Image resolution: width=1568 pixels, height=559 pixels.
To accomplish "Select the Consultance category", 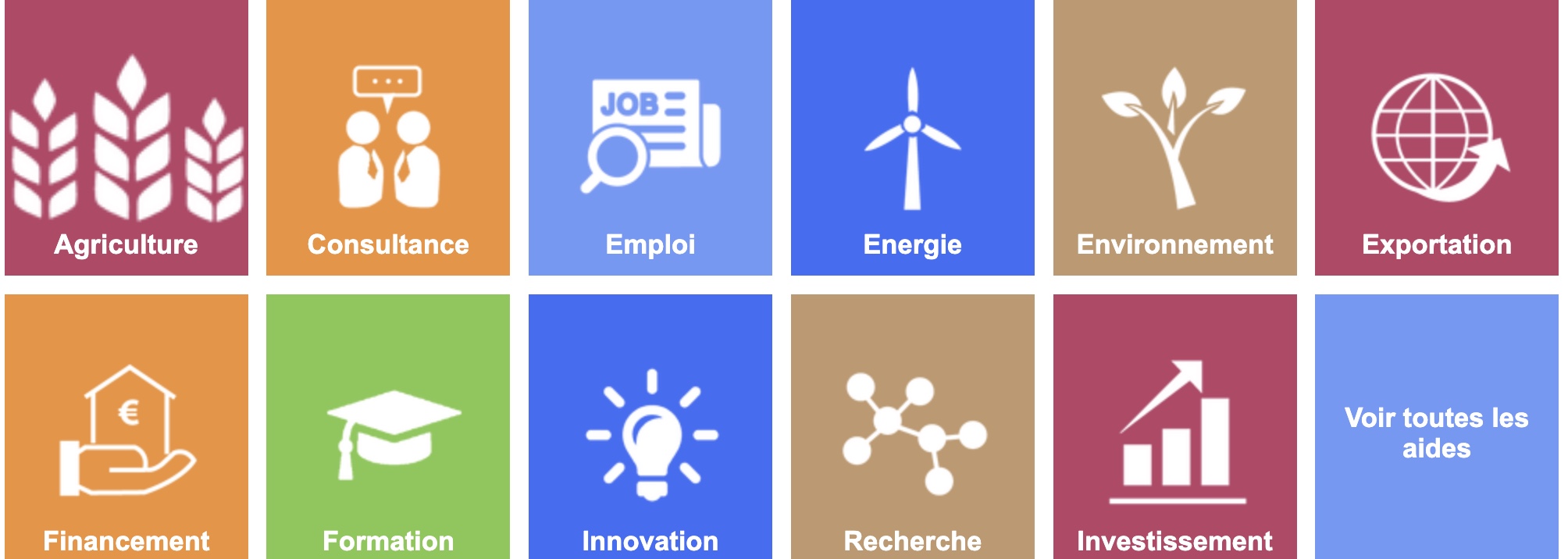I will 388,137.
